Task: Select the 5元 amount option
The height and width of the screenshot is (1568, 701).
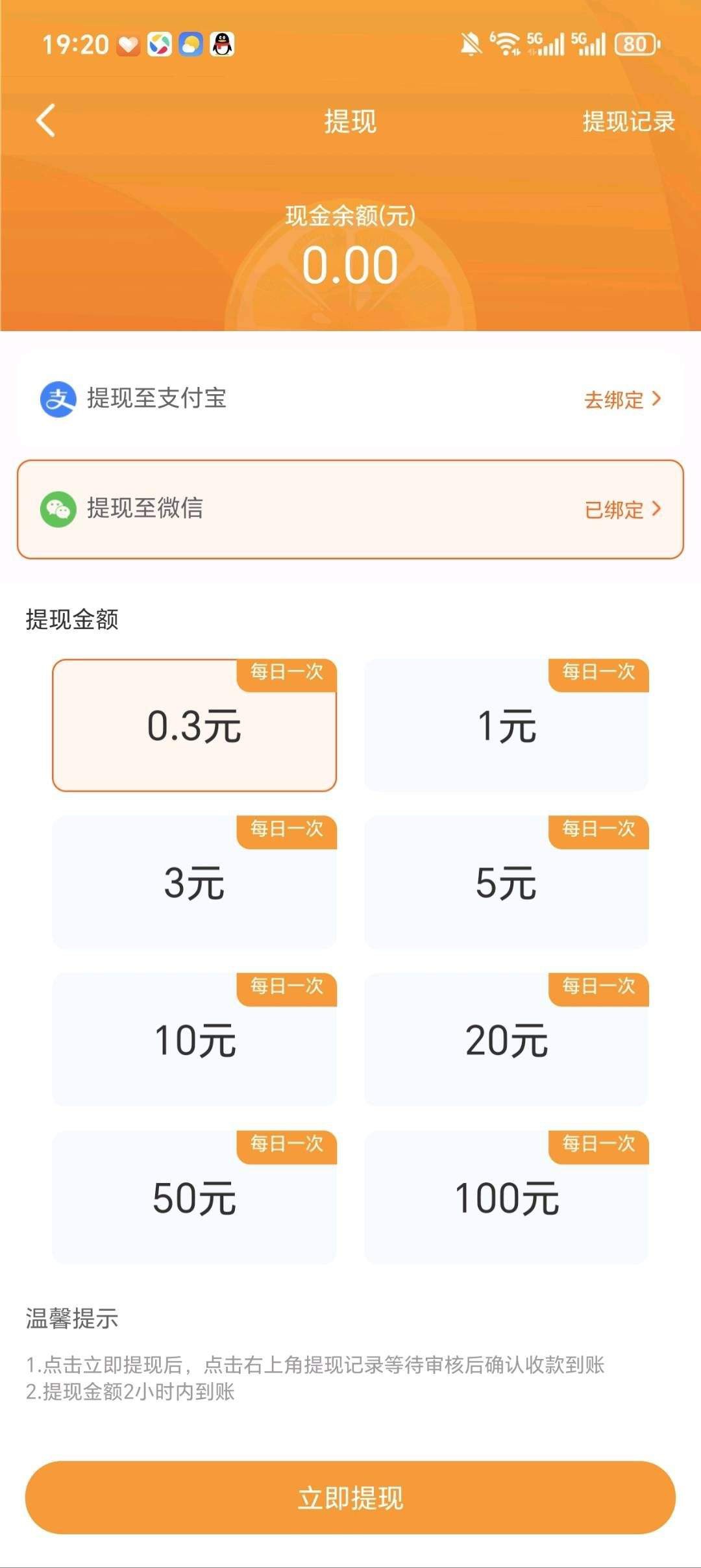Action: 506,883
